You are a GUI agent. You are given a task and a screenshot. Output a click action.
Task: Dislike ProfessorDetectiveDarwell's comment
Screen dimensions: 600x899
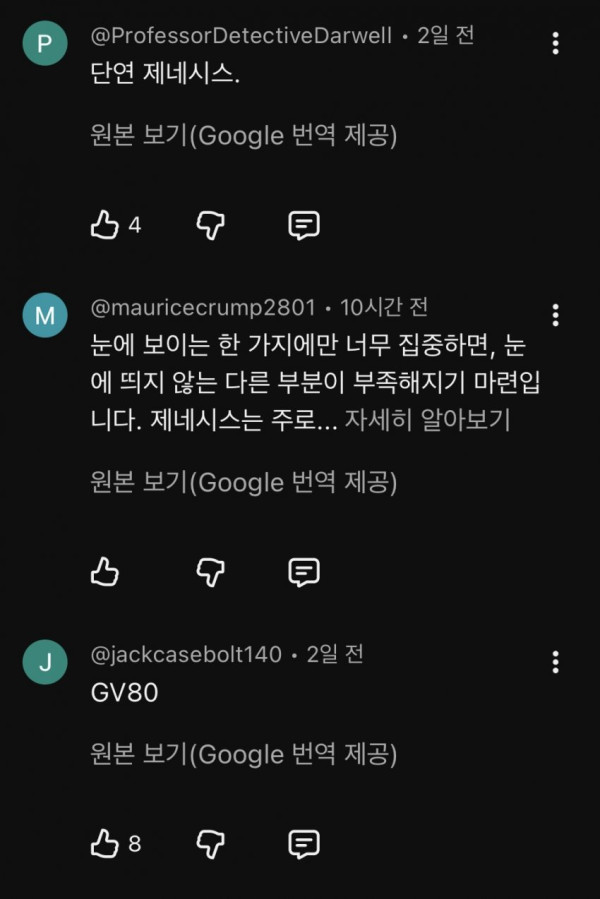click(x=211, y=225)
